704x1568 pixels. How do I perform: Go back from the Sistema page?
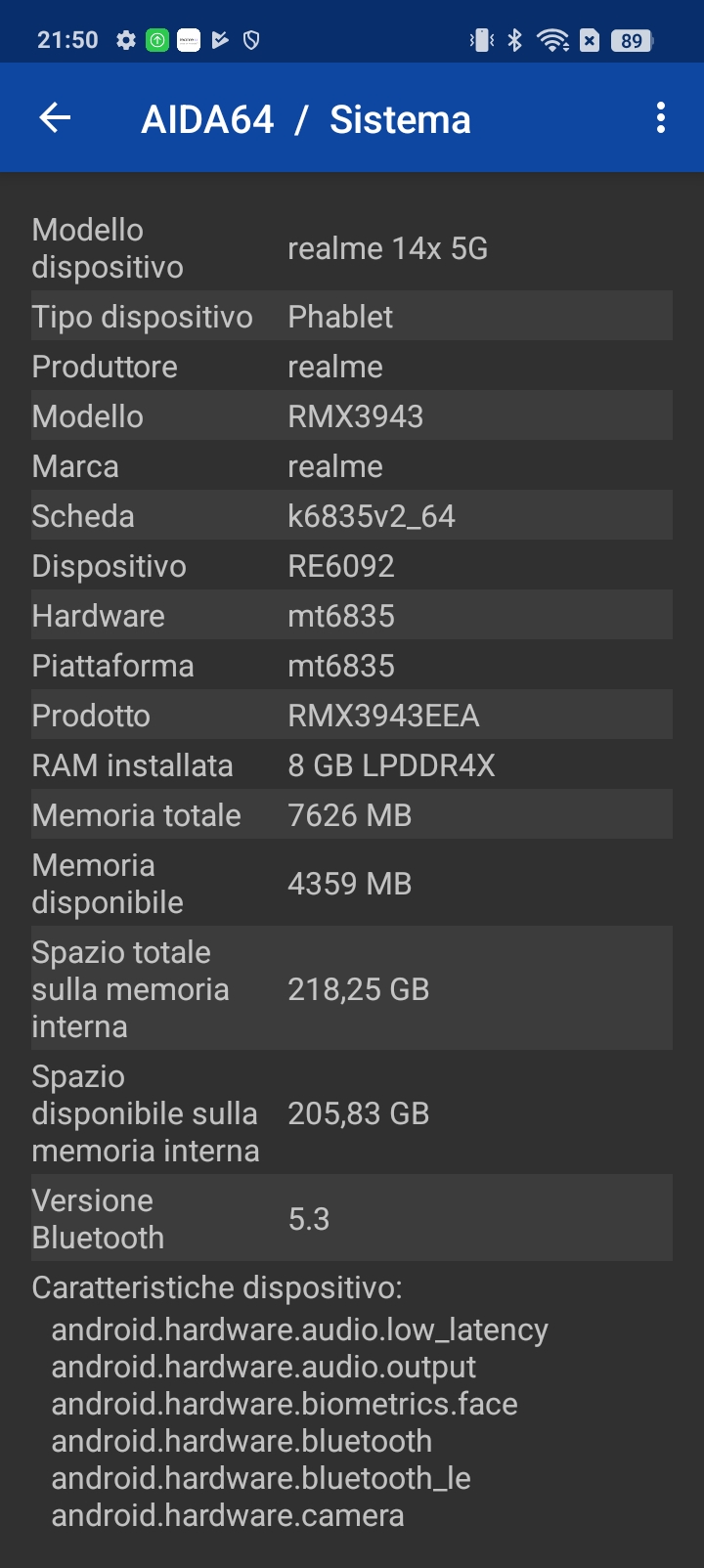click(x=55, y=118)
